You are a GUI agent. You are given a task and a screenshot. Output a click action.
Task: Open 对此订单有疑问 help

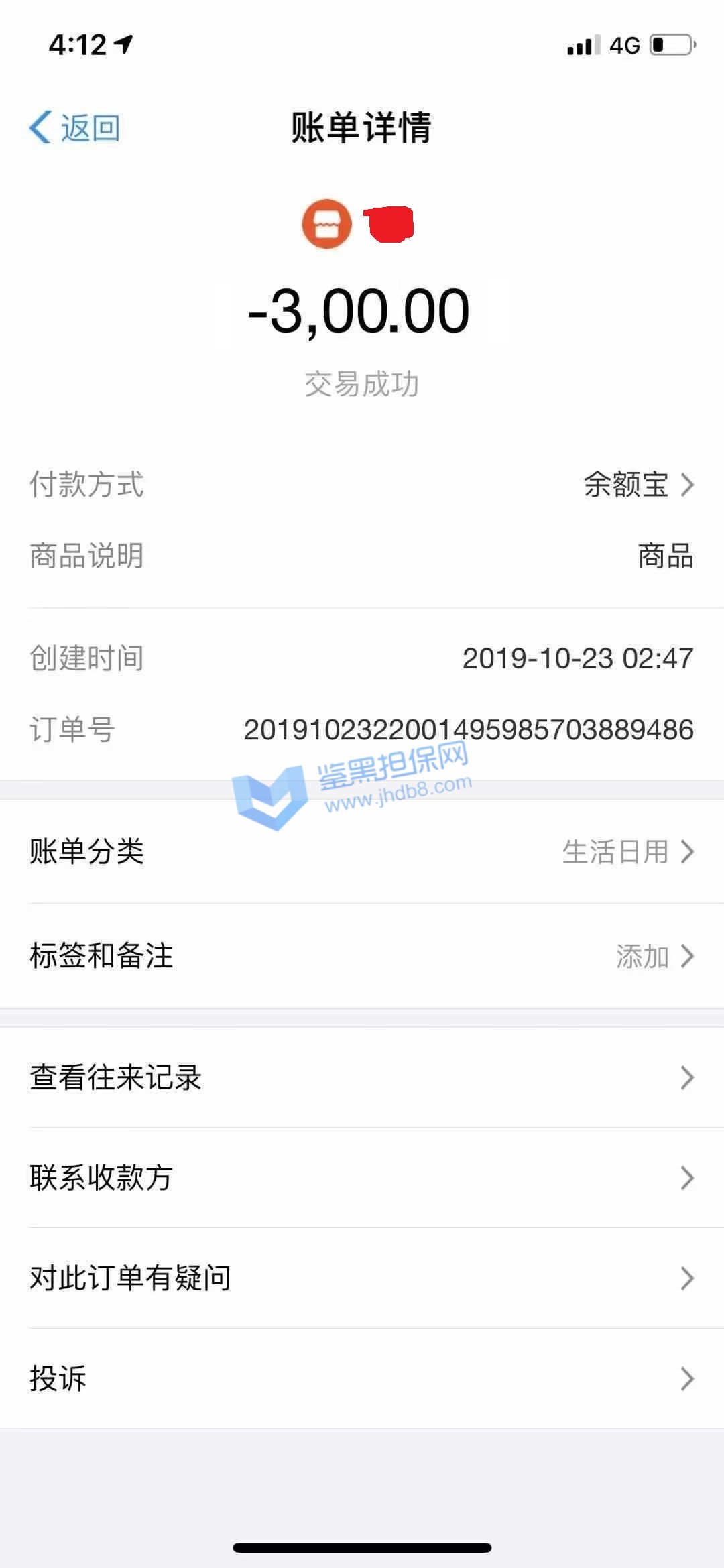(x=362, y=1278)
